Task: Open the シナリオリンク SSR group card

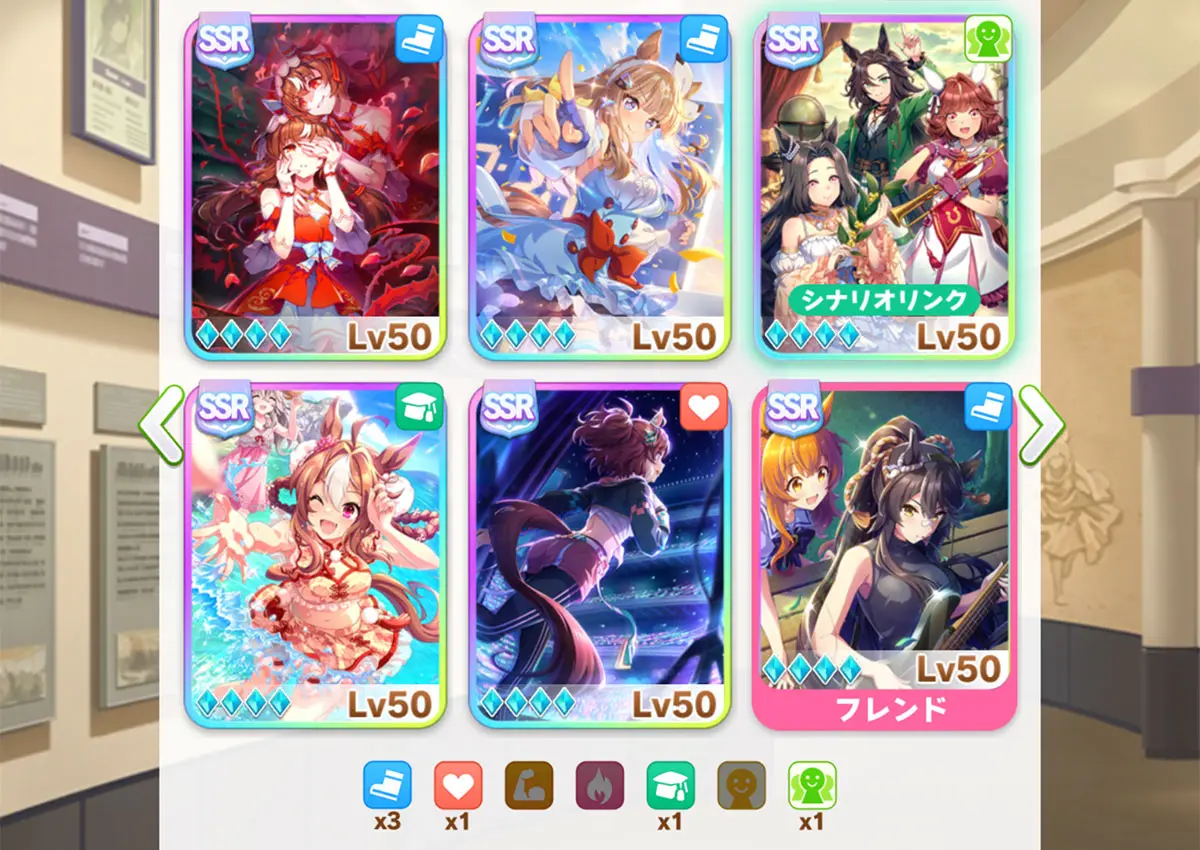Action: [x=884, y=188]
